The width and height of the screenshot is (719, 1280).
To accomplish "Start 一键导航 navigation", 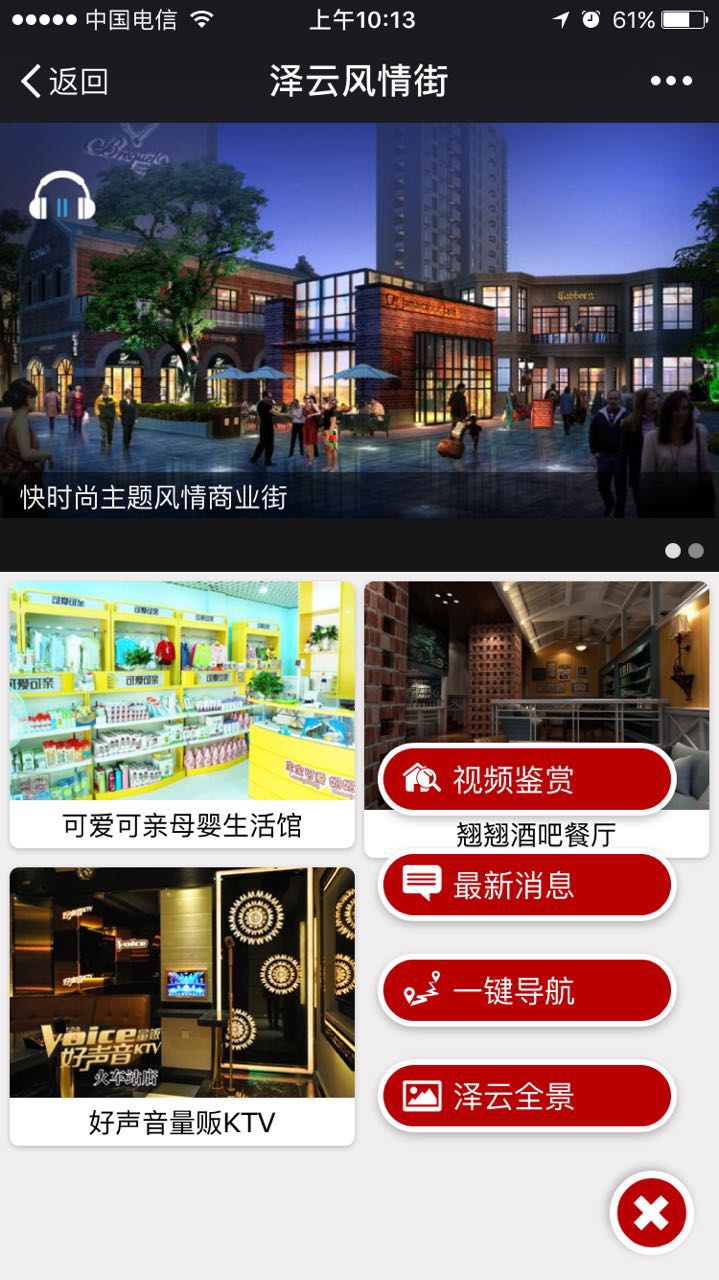I will coord(527,991).
